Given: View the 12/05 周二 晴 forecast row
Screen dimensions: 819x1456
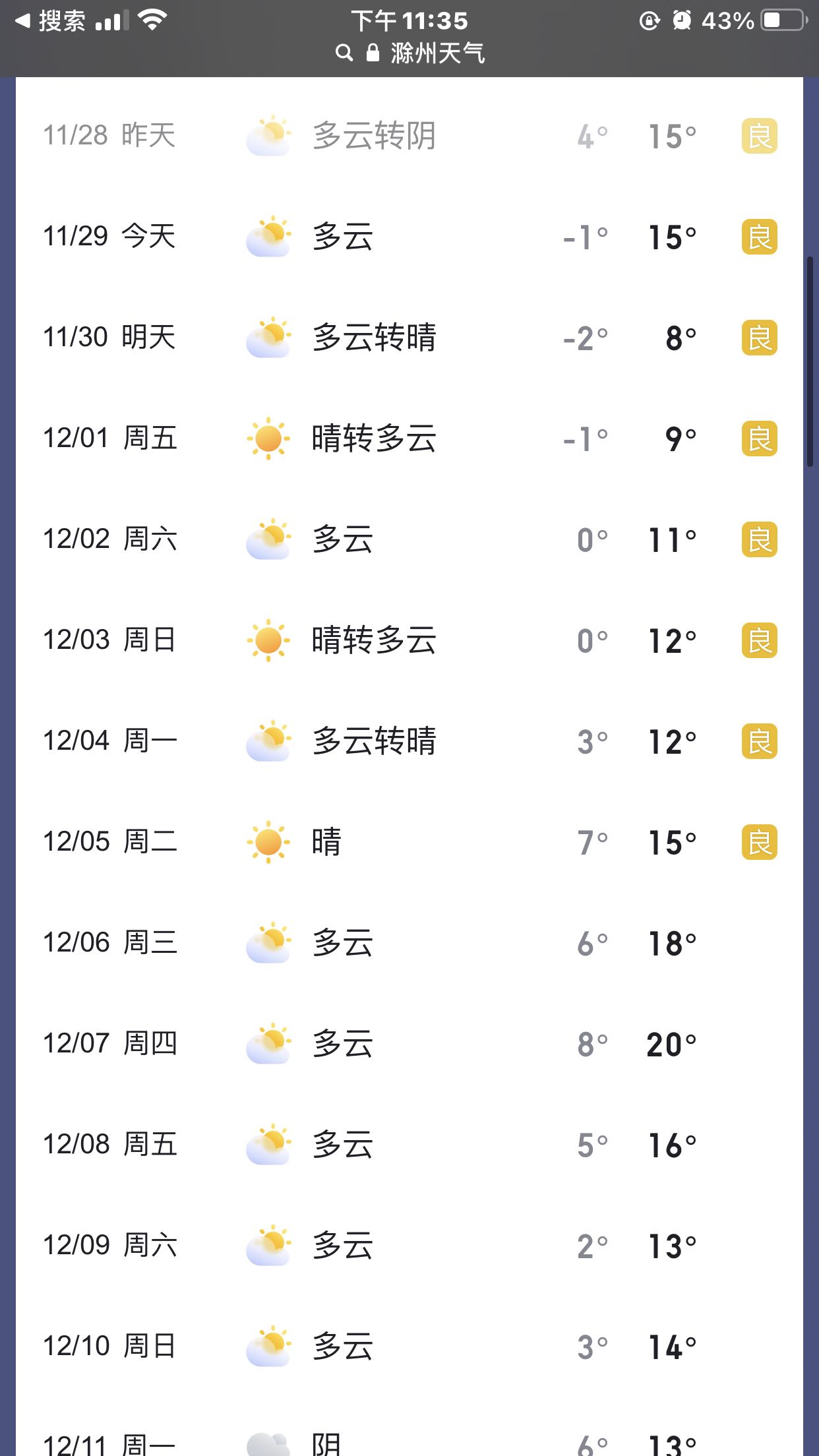Looking at the screenshot, I should click(409, 842).
